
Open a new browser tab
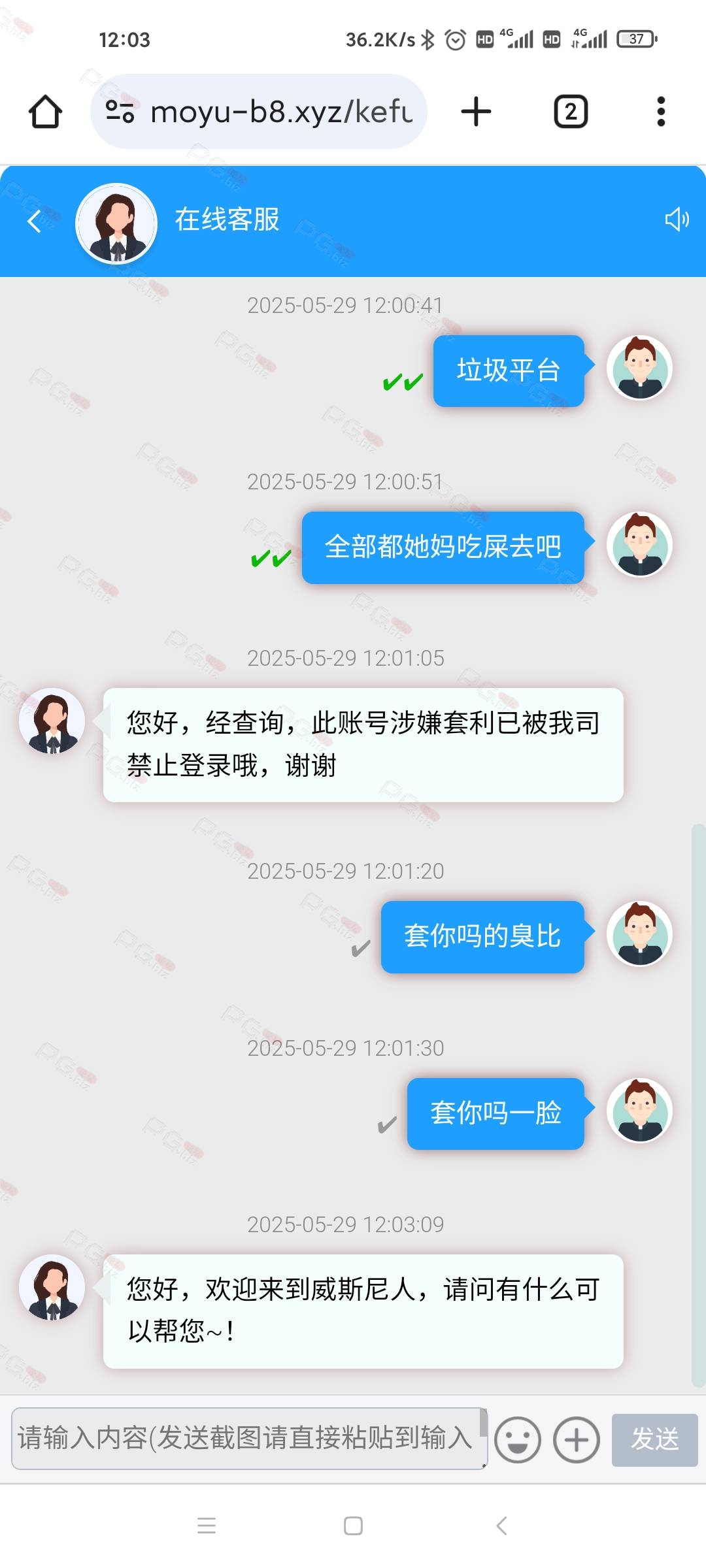click(x=476, y=112)
